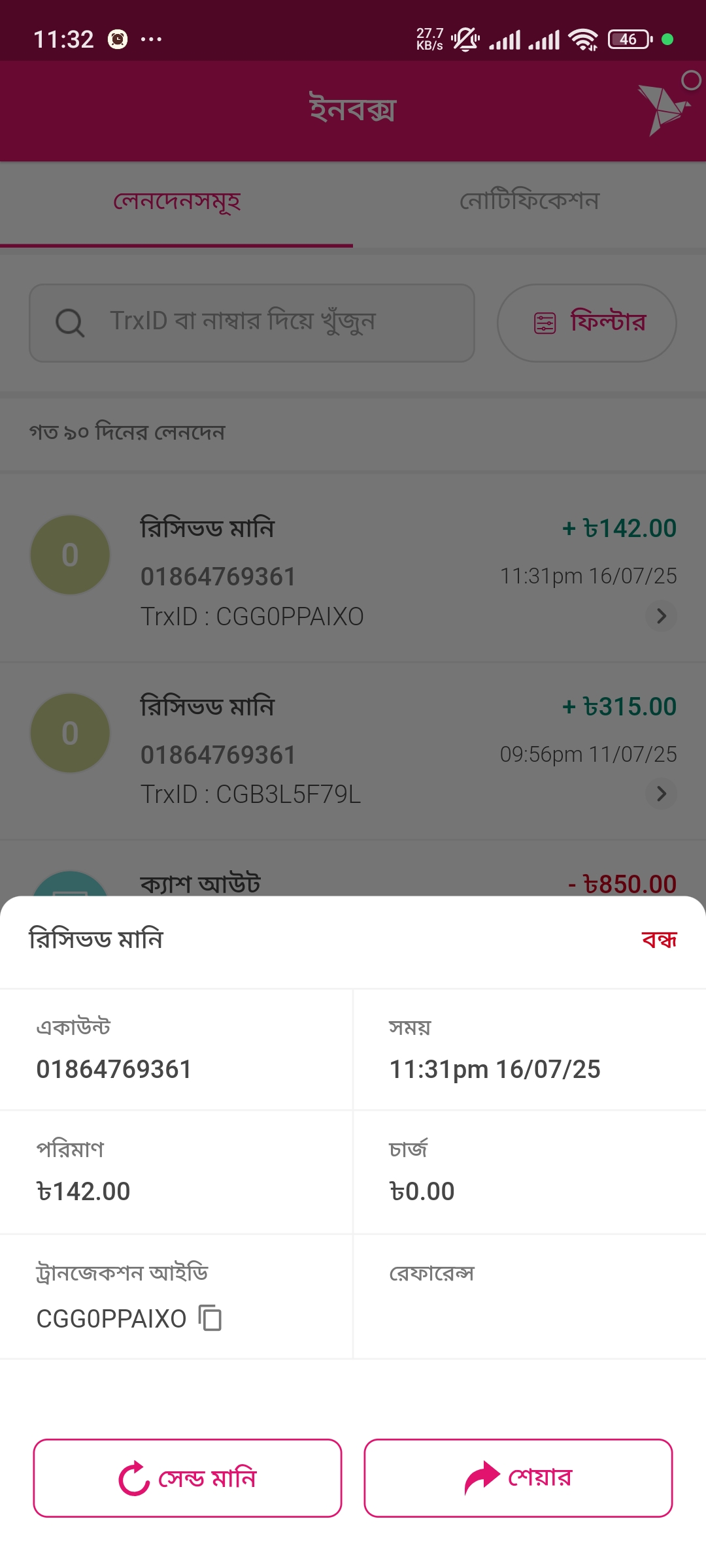Image resolution: width=706 pixels, height=1568 pixels.
Task: Share this transaction via শেয়ার
Action: tap(518, 1478)
